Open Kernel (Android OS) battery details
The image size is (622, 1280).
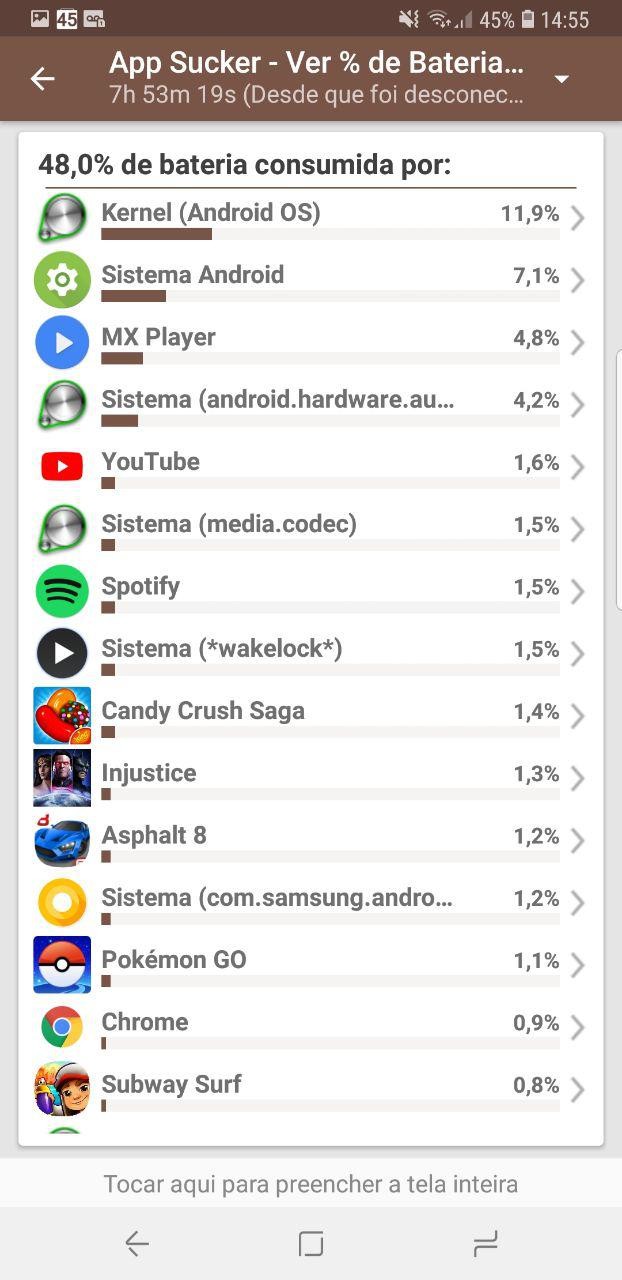coord(311,219)
